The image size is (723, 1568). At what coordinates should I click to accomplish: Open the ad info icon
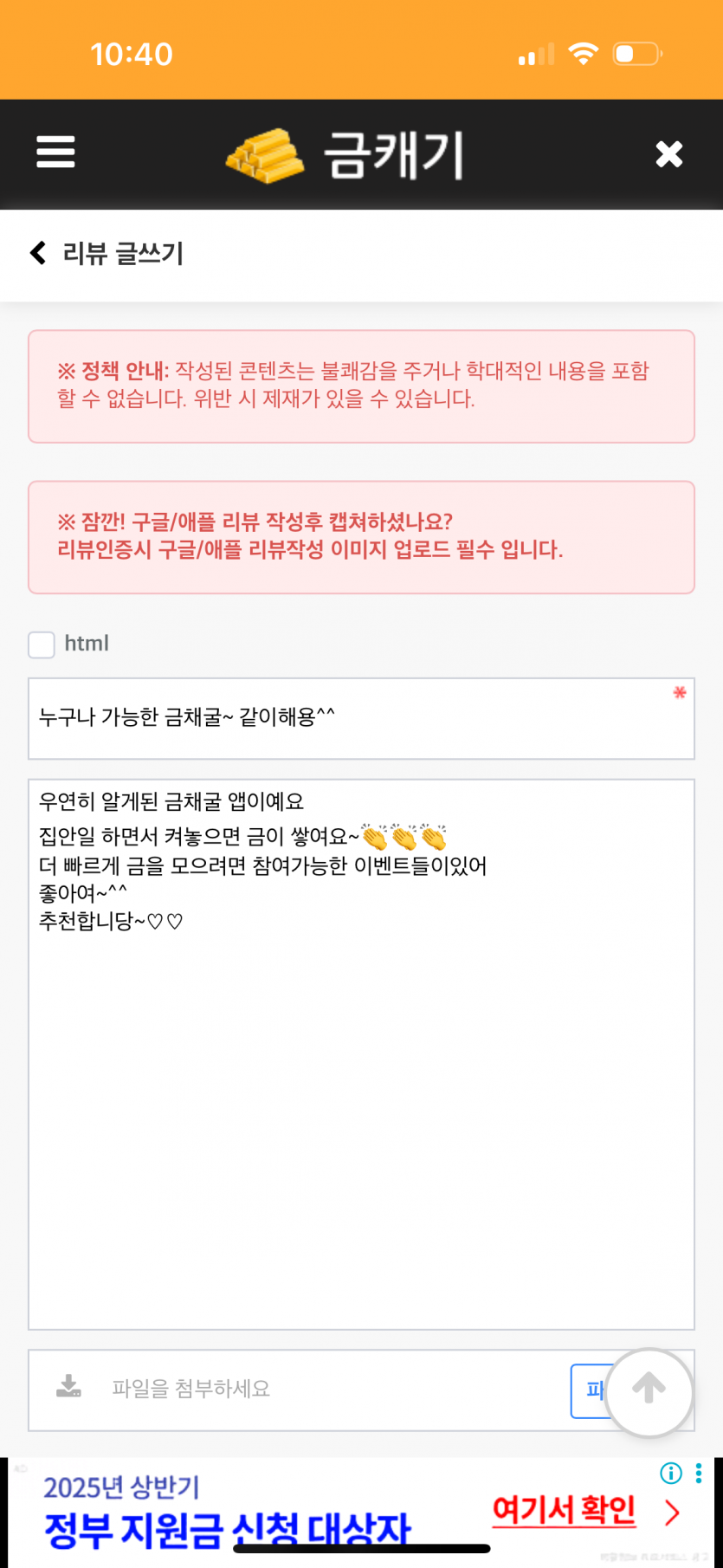click(x=671, y=1473)
